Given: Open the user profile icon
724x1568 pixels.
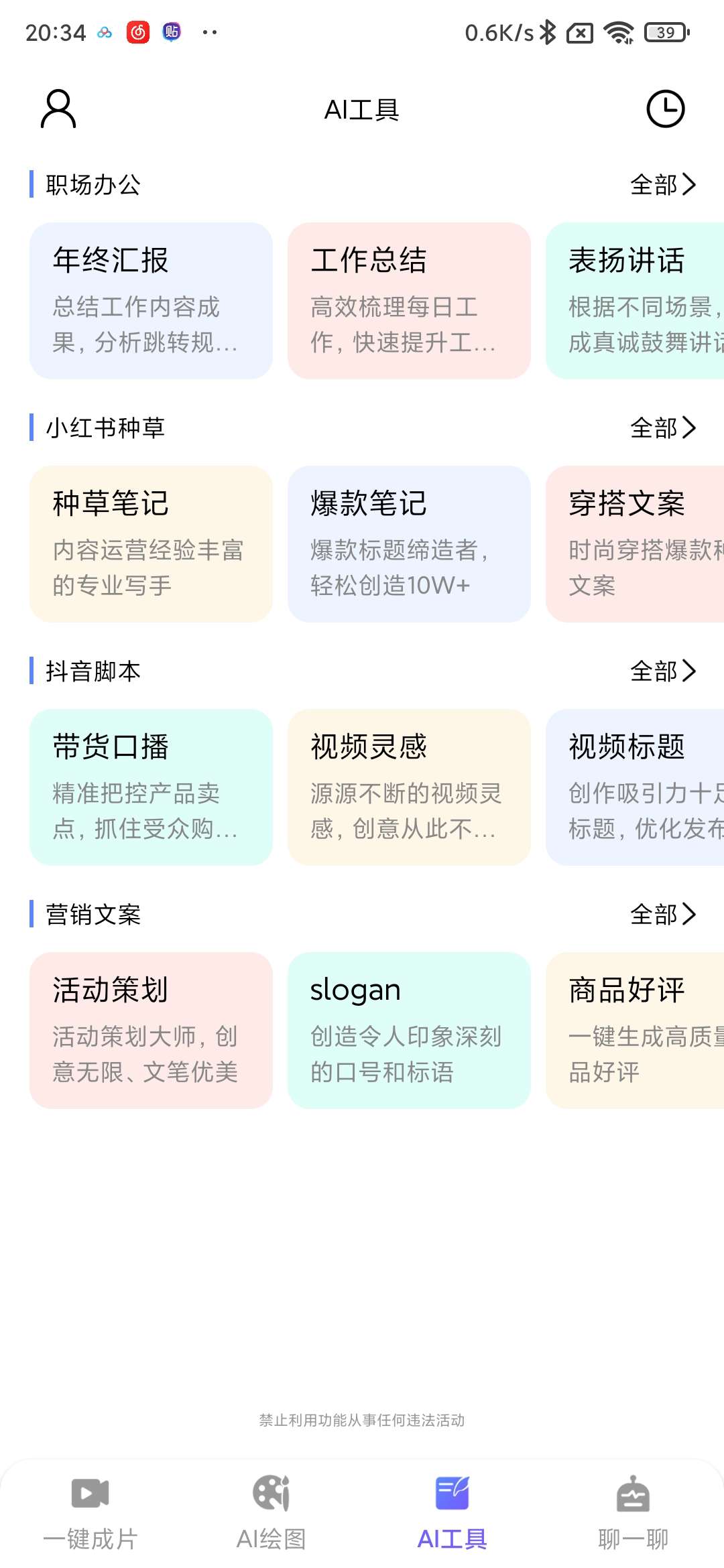Looking at the screenshot, I should (58, 109).
